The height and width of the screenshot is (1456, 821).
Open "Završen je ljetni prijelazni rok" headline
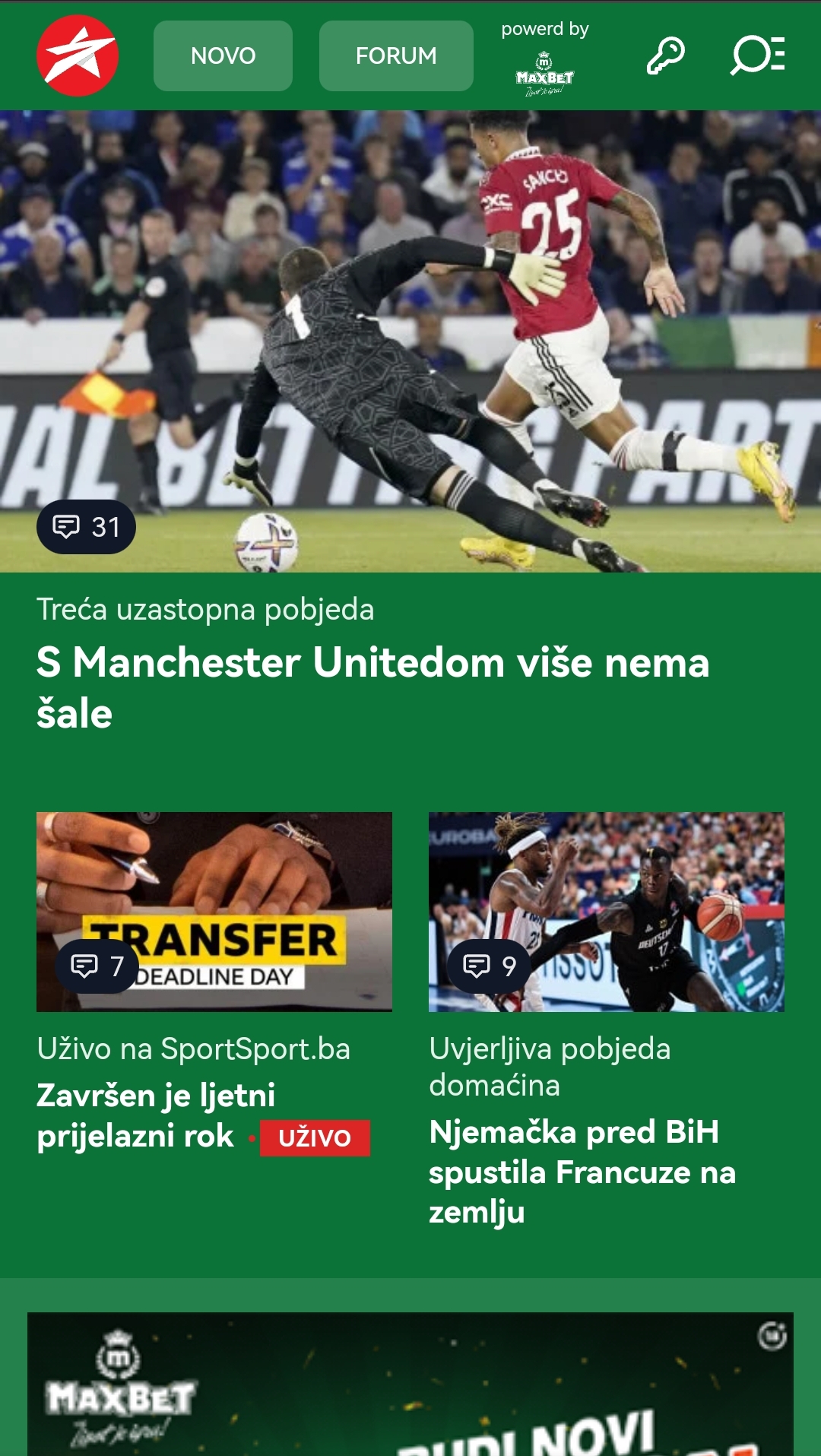[156, 1115]
